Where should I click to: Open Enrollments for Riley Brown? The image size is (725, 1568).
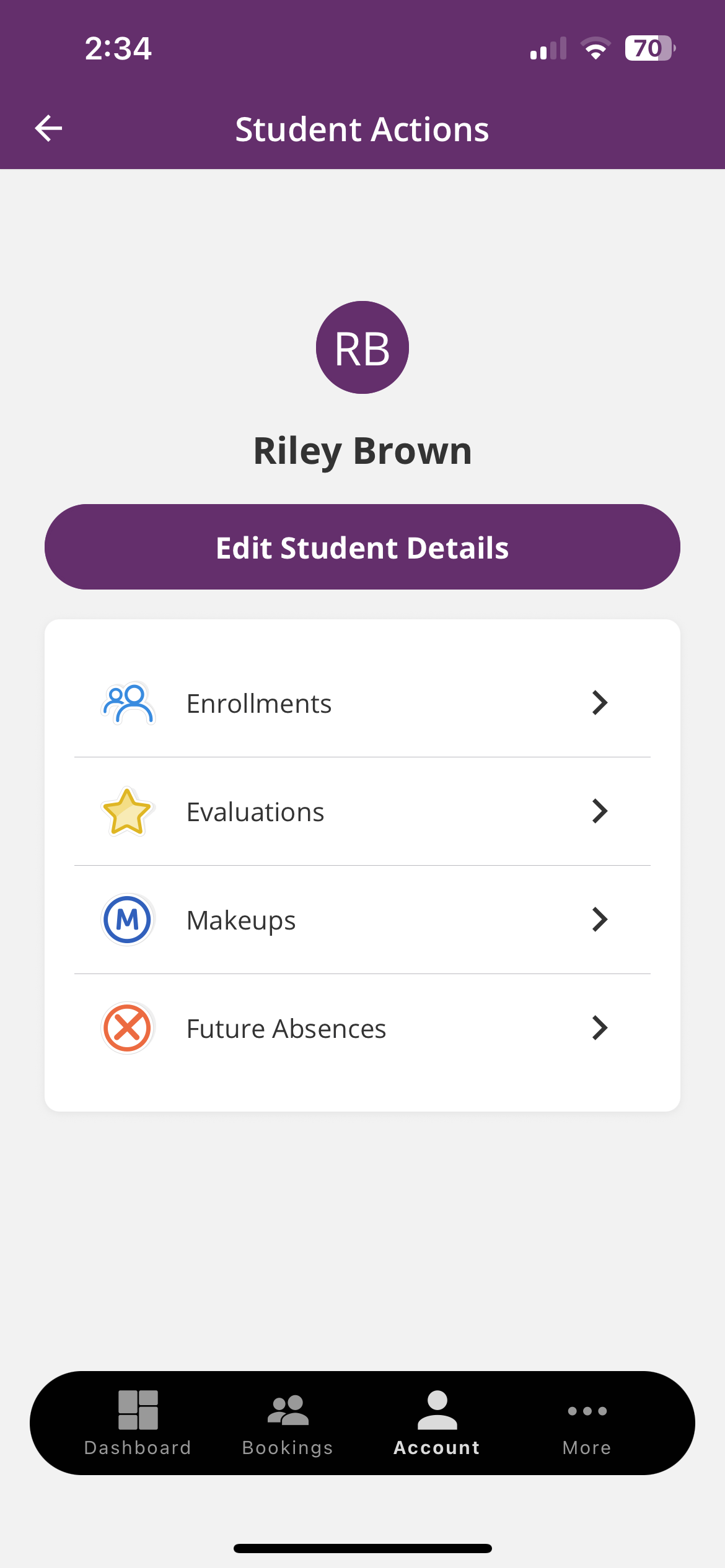pos(362,703)
